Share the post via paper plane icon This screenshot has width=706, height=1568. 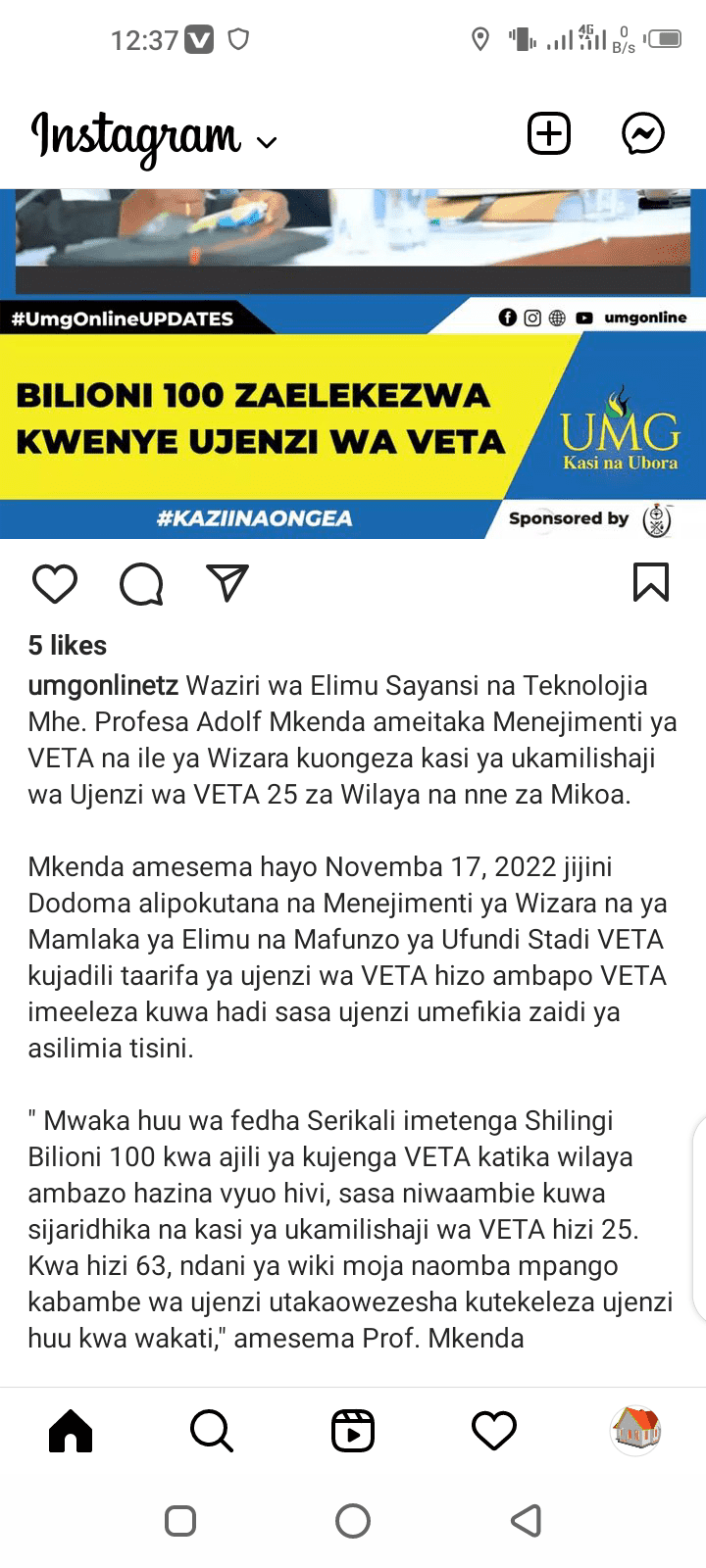(227, 583)
